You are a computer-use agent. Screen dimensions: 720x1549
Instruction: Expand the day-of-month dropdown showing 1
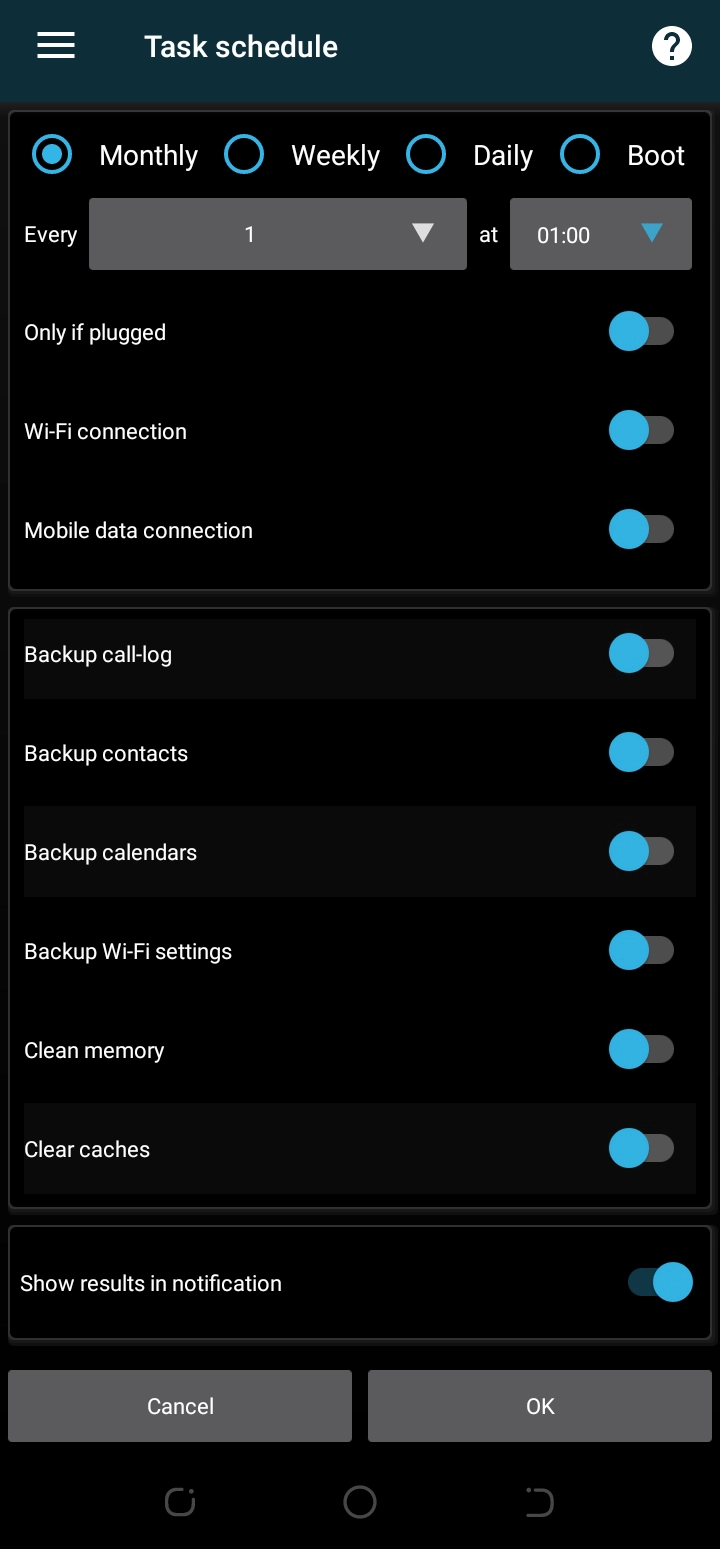click(277, 234)
